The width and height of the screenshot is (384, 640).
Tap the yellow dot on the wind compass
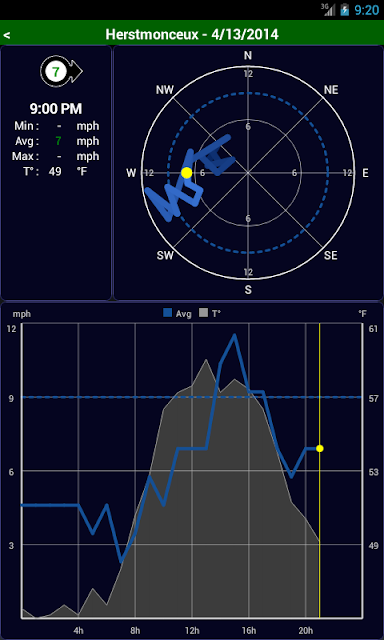click(186, 173)
